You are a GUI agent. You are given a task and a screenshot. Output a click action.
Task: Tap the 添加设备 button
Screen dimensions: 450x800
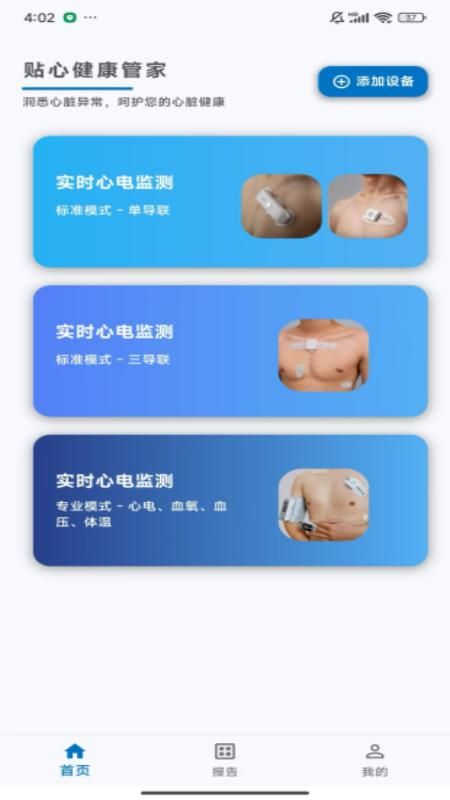(x=373, y=82)
